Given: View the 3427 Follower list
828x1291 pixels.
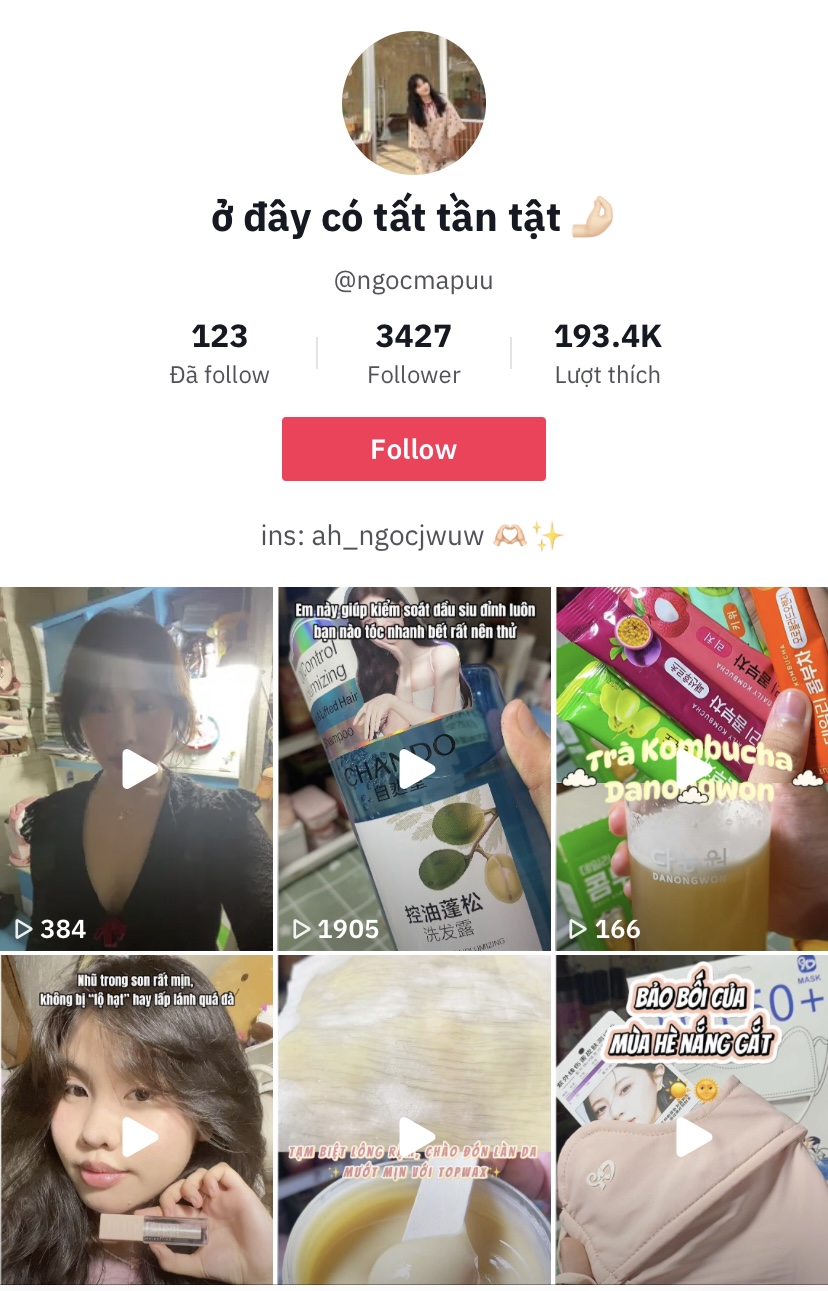Looking at the screenshot, I should 413,353.
